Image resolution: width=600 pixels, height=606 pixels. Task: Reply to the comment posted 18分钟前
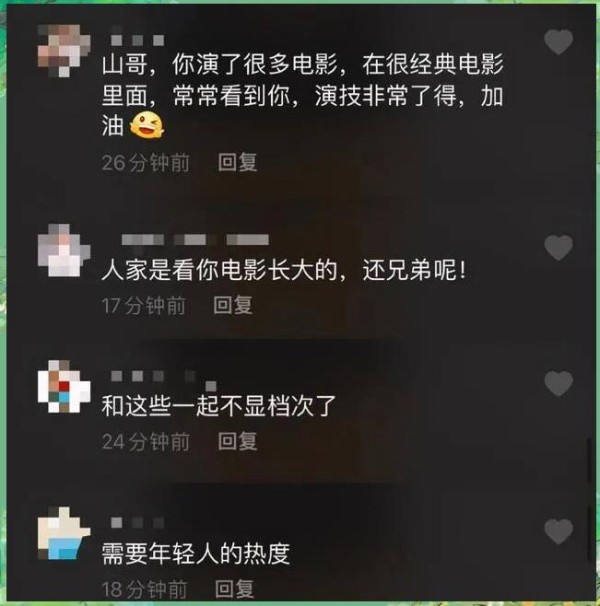pyautogui.click(x=236, y=589)
